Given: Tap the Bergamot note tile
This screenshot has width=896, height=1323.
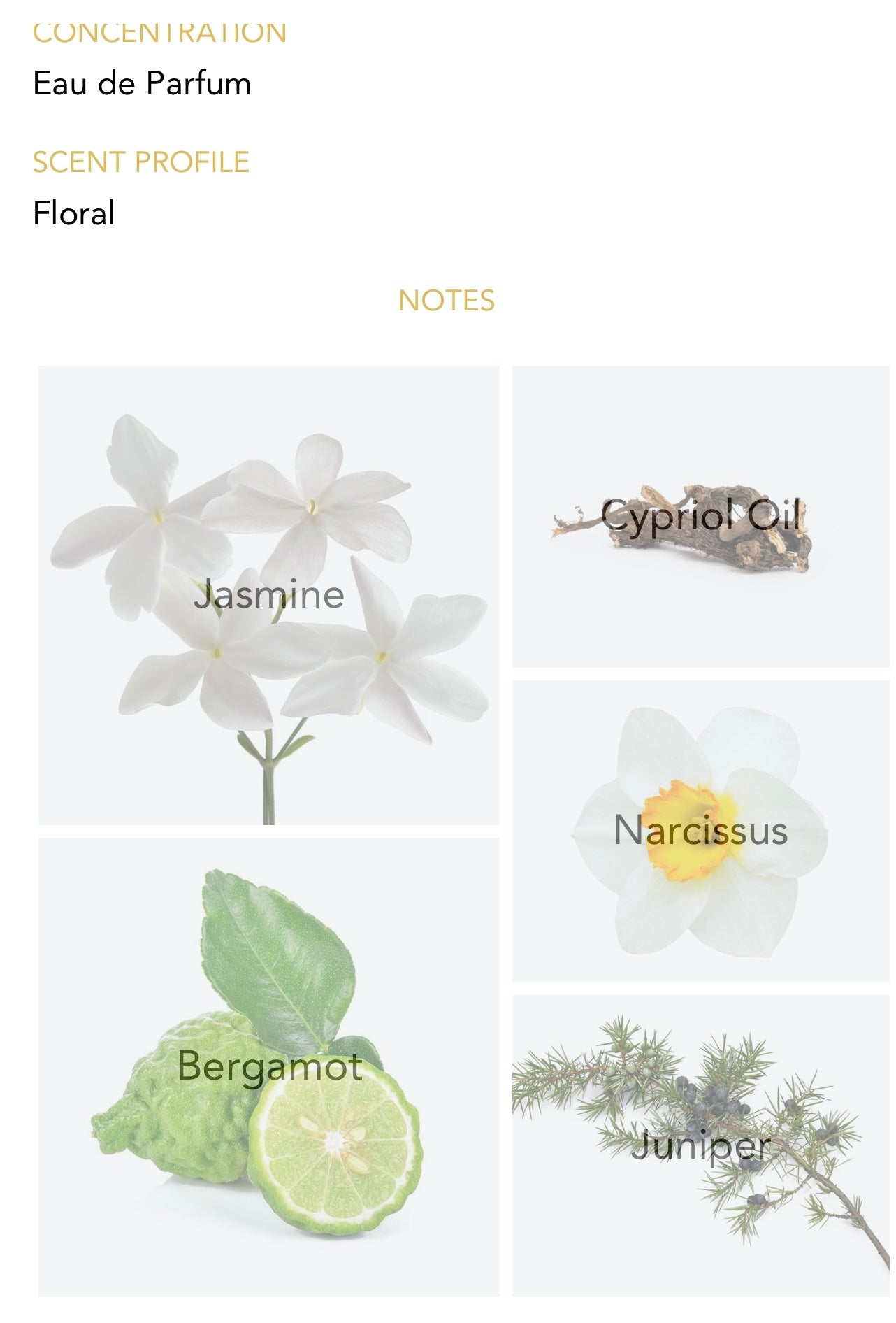Looking at the screenshot, I should [269, 1067].
